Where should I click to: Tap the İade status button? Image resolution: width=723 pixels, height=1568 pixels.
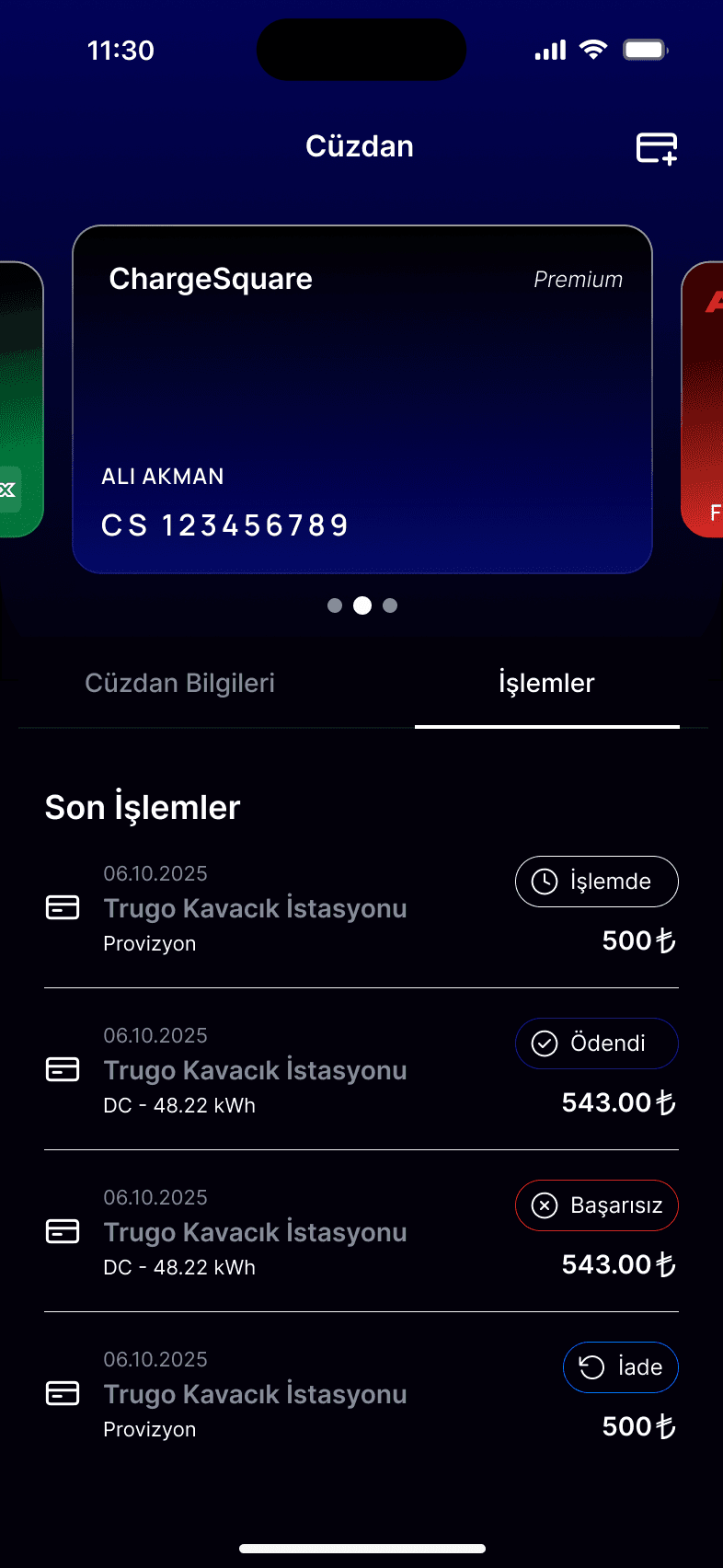[620, 1367]
